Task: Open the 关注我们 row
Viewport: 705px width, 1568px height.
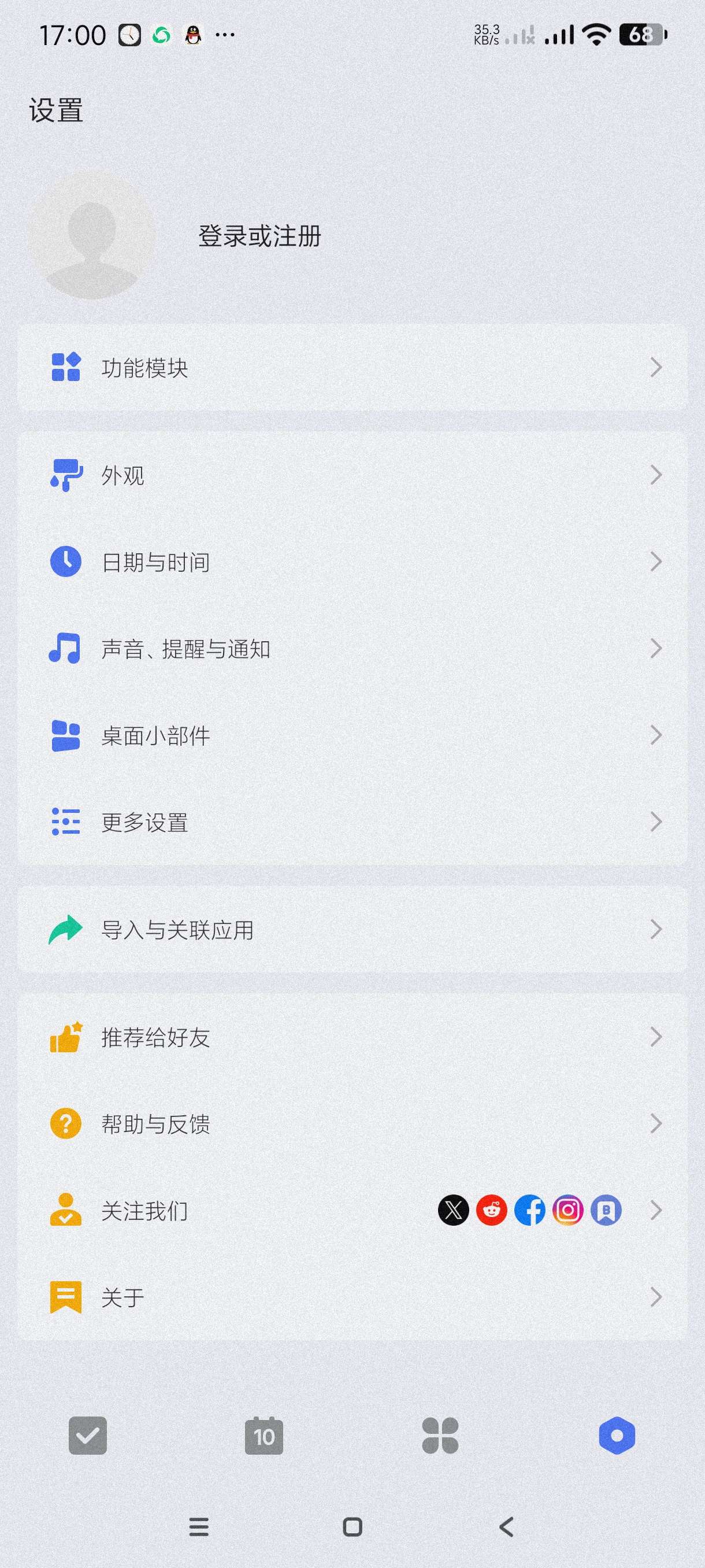Action: tap(243, 1211)
